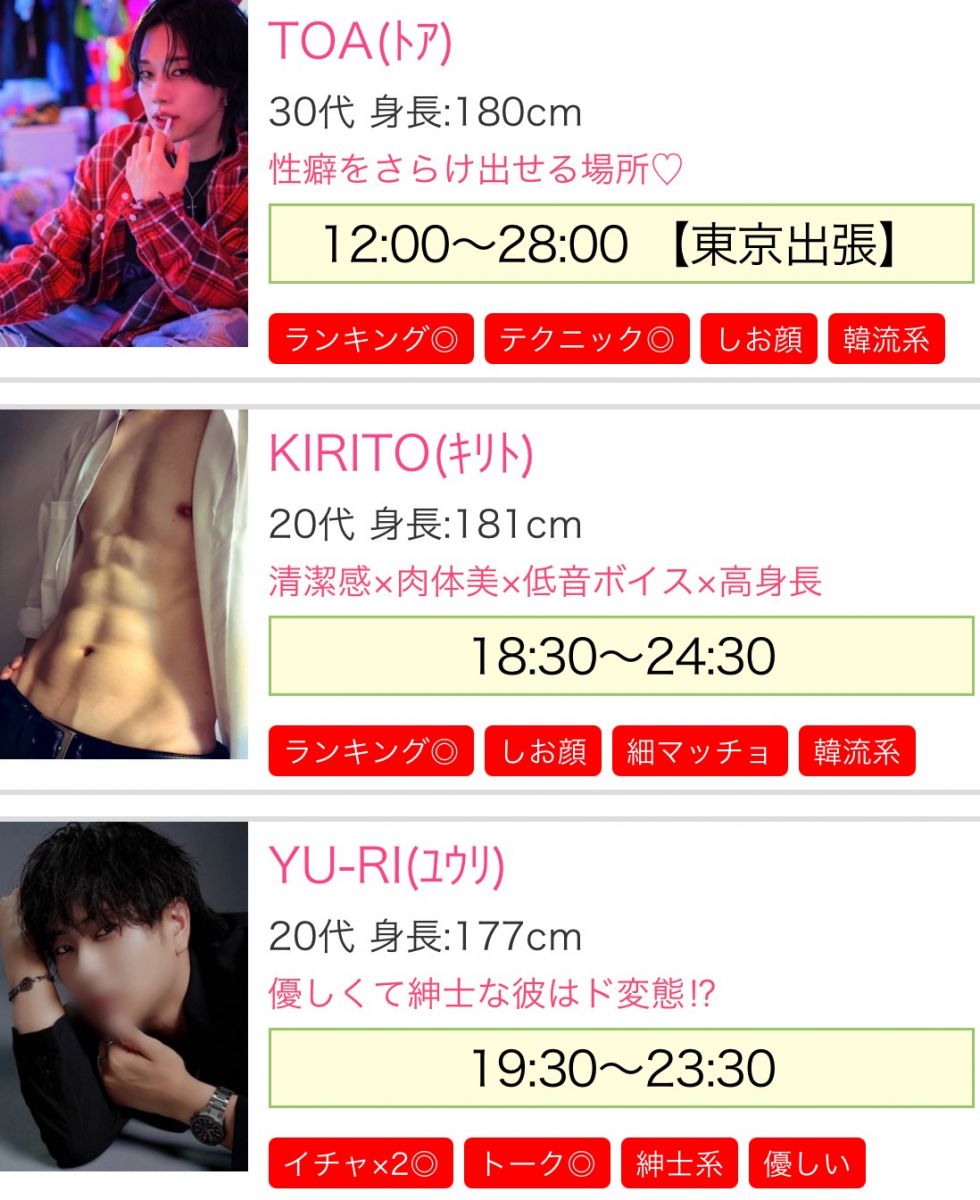Screen dimensions: 980x1200
Task: Tap the ランキング◎ tag under KIRITO
Action: click(x=371, y=752)
